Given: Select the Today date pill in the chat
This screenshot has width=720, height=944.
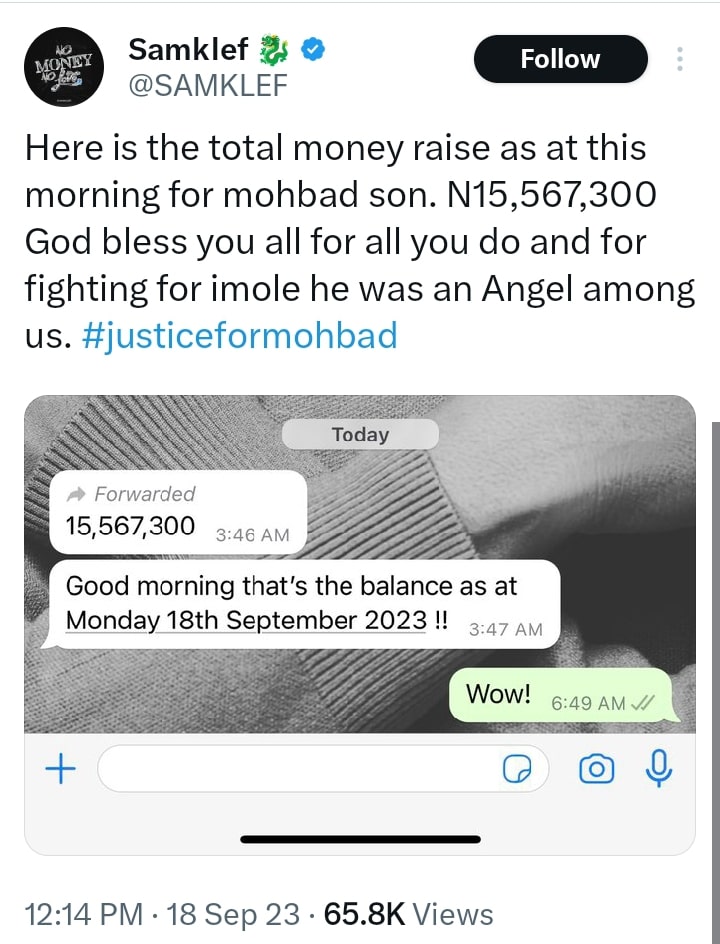Looking at the screenshot, I should (x=360, y=434).
